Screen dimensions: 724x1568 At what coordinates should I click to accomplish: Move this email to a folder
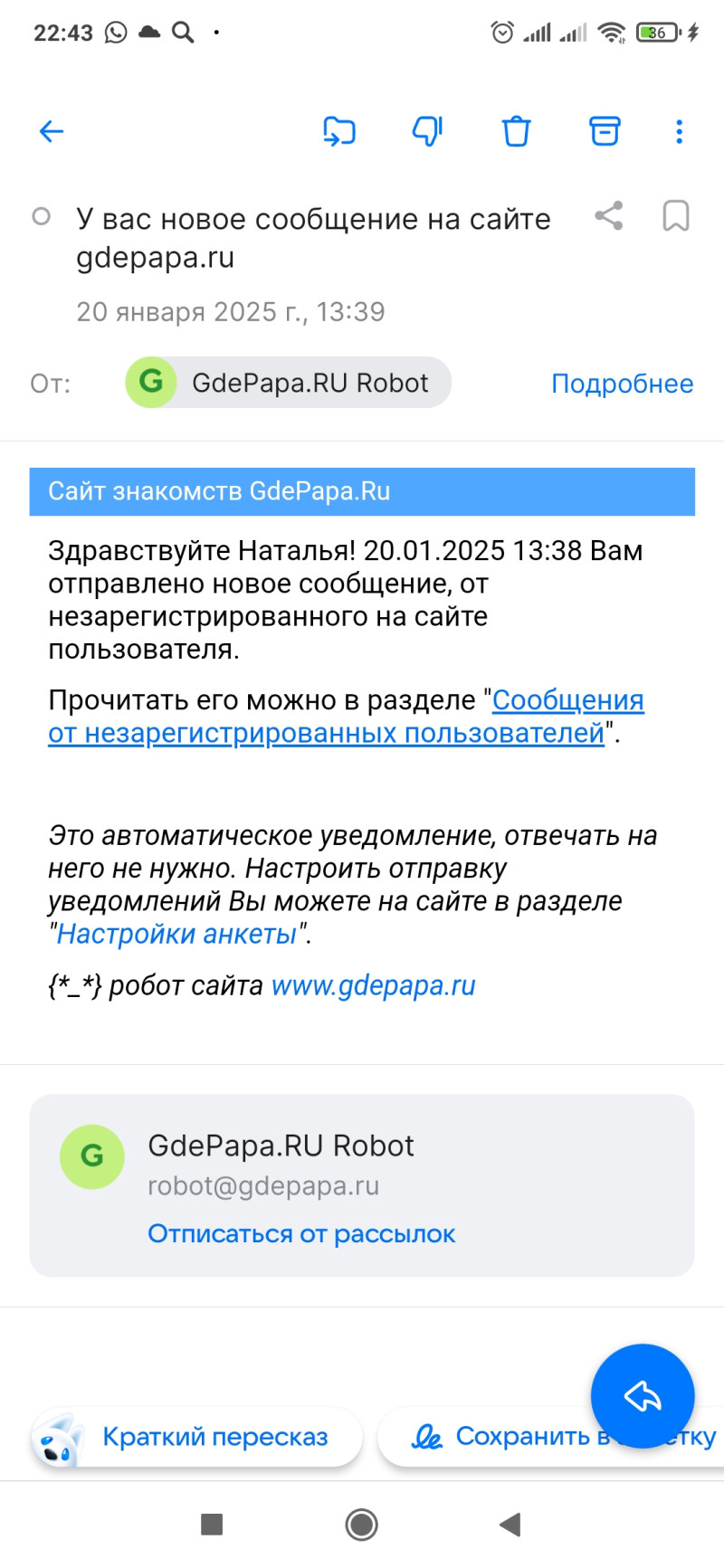tap(338, 132)
